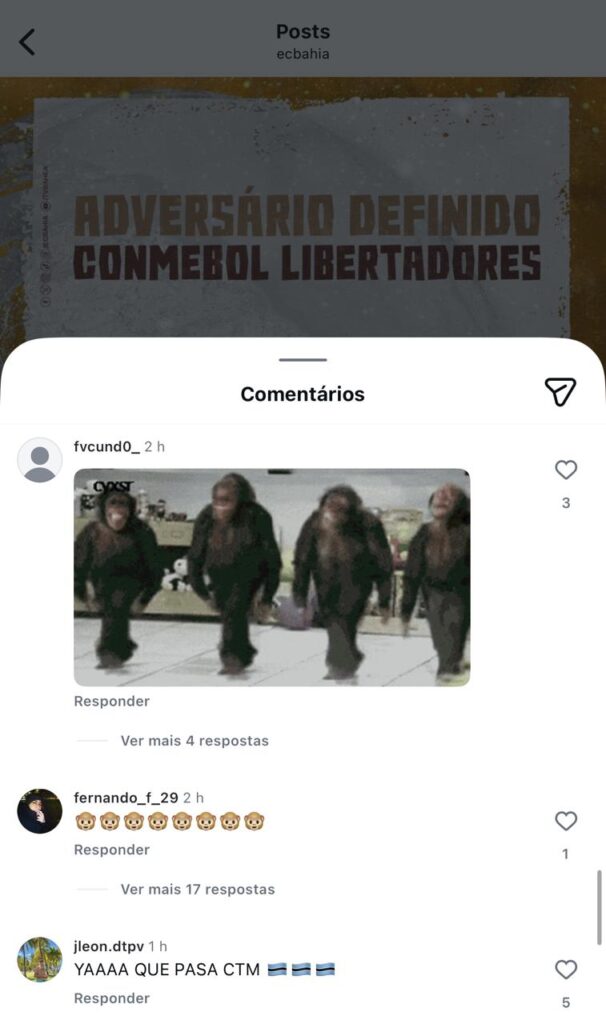Screen dimensions: 606x1024
Task: Like the comment by fvcund0_
Action: (x=566, y=470)
